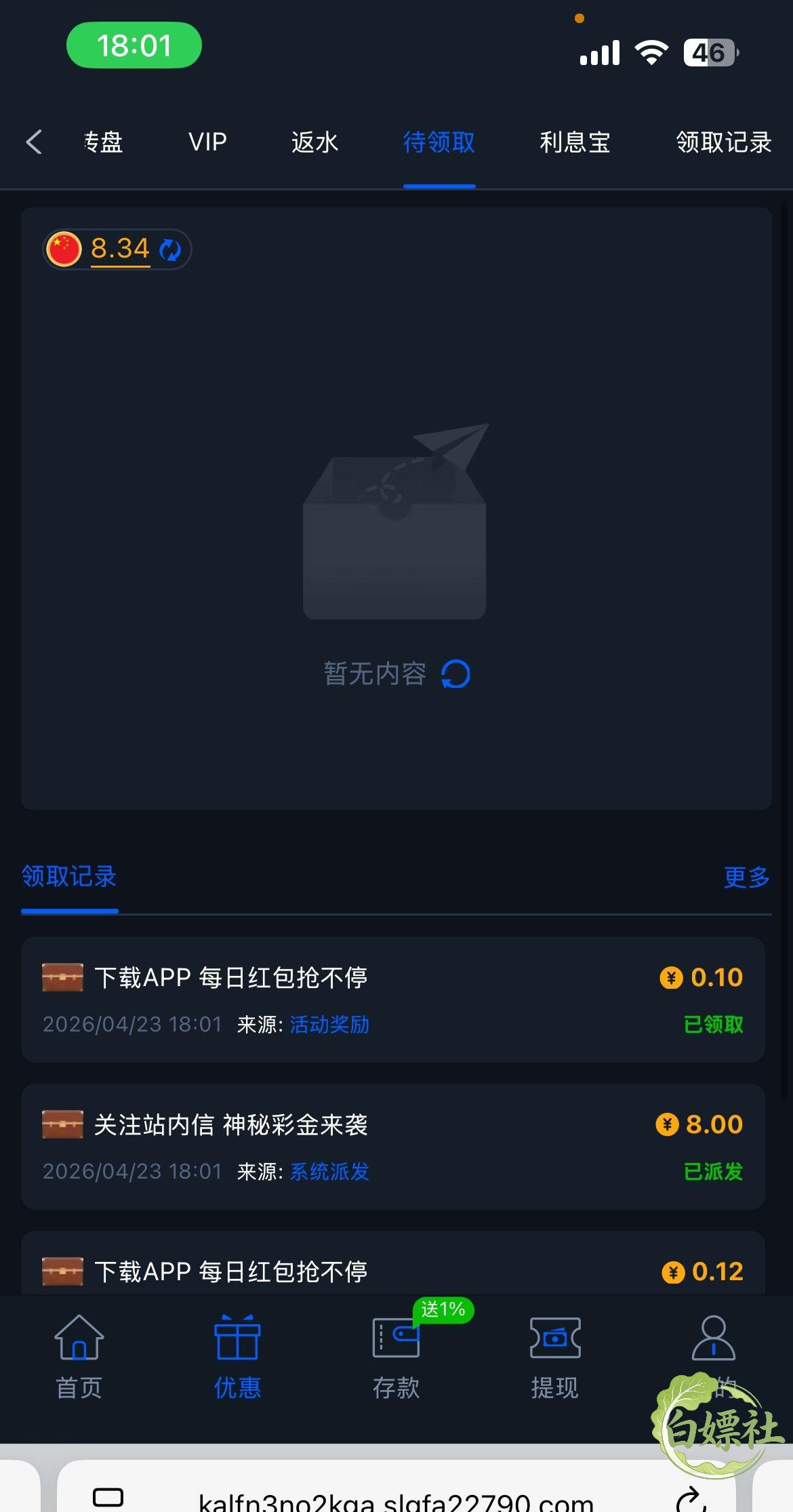Open the 8.00 关注站内信 record
The image size is (793, 1512).
coord(393,1147)
